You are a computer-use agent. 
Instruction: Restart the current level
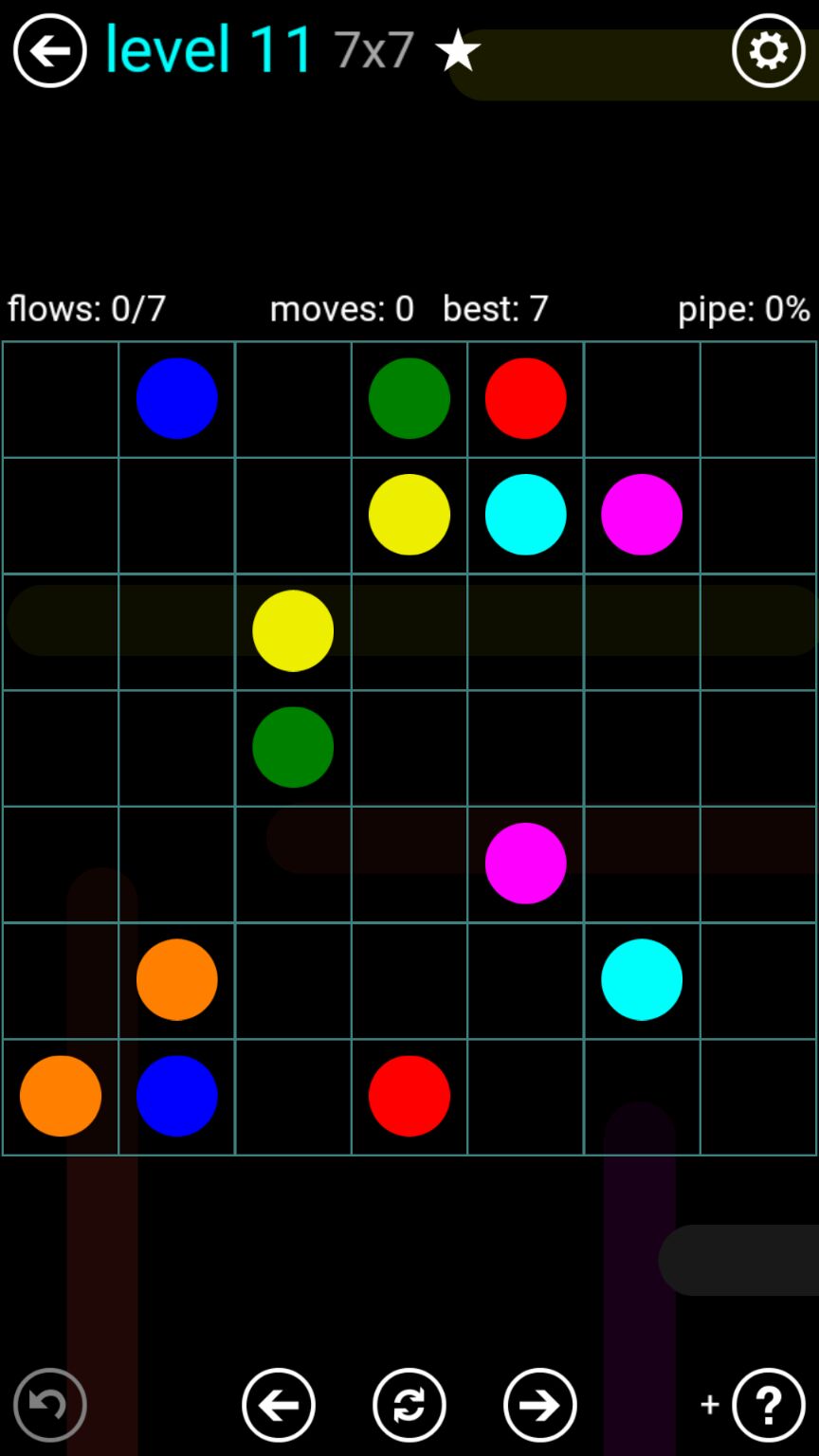tap(409, 1404)
